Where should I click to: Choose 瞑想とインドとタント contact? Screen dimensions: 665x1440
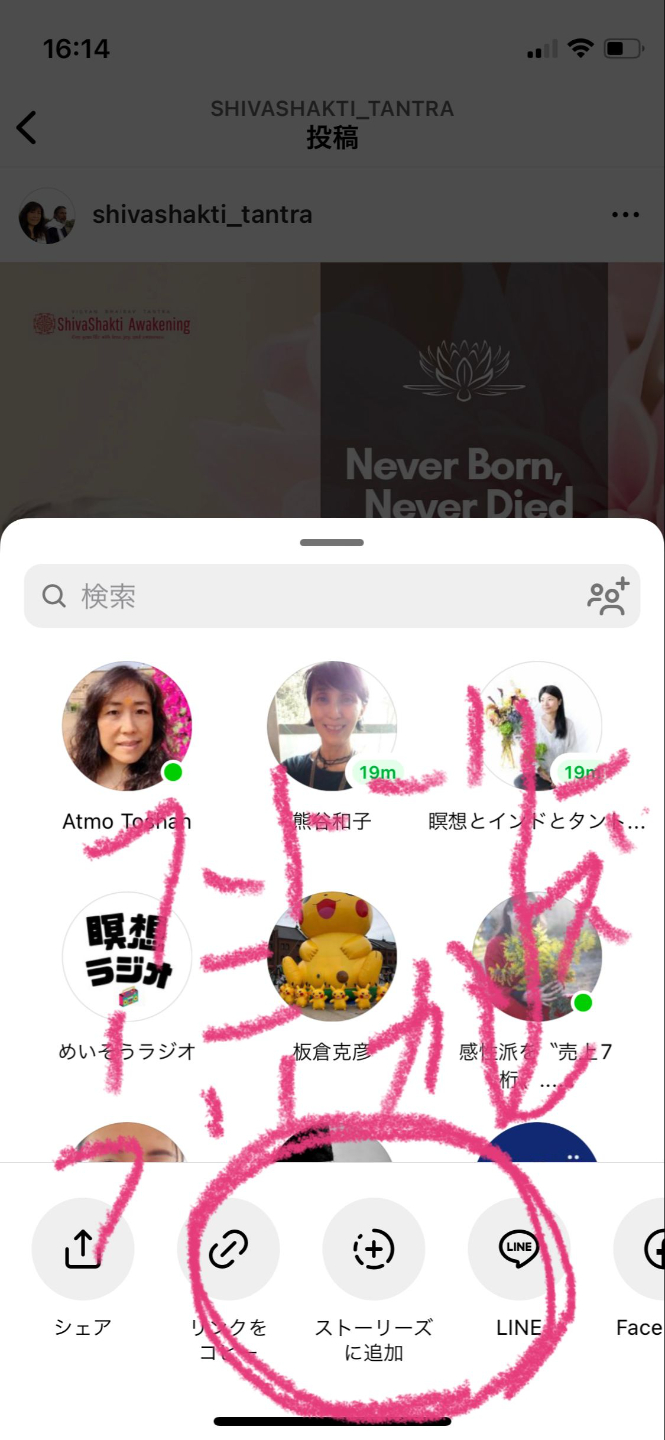[537, 726]
